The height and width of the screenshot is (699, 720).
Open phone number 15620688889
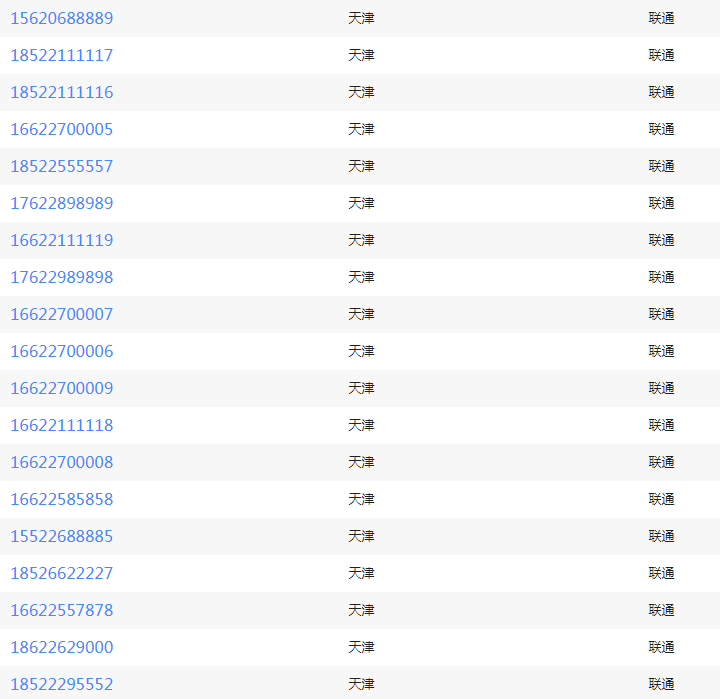point(61,18)
